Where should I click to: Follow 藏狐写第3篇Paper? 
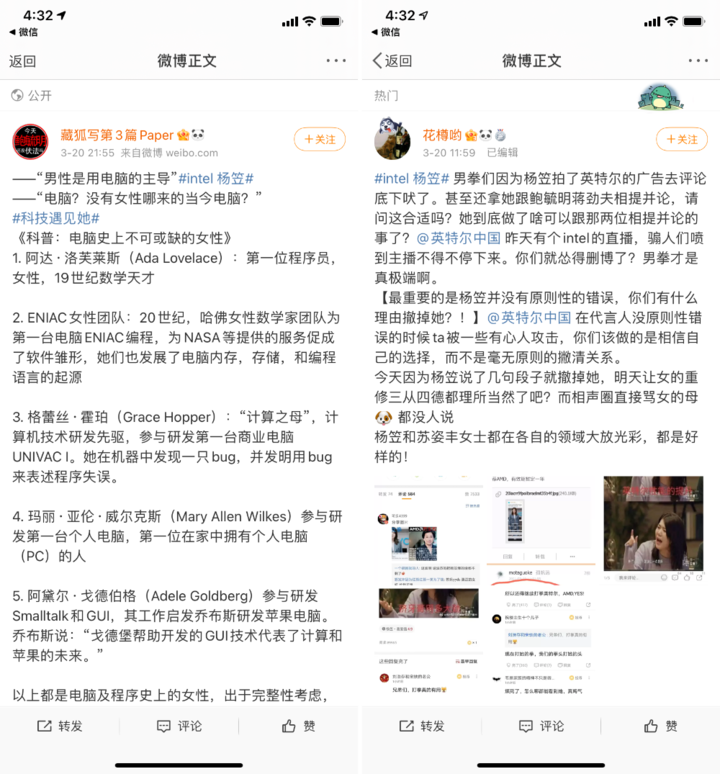pyautogui.click(x=318, y=139)
